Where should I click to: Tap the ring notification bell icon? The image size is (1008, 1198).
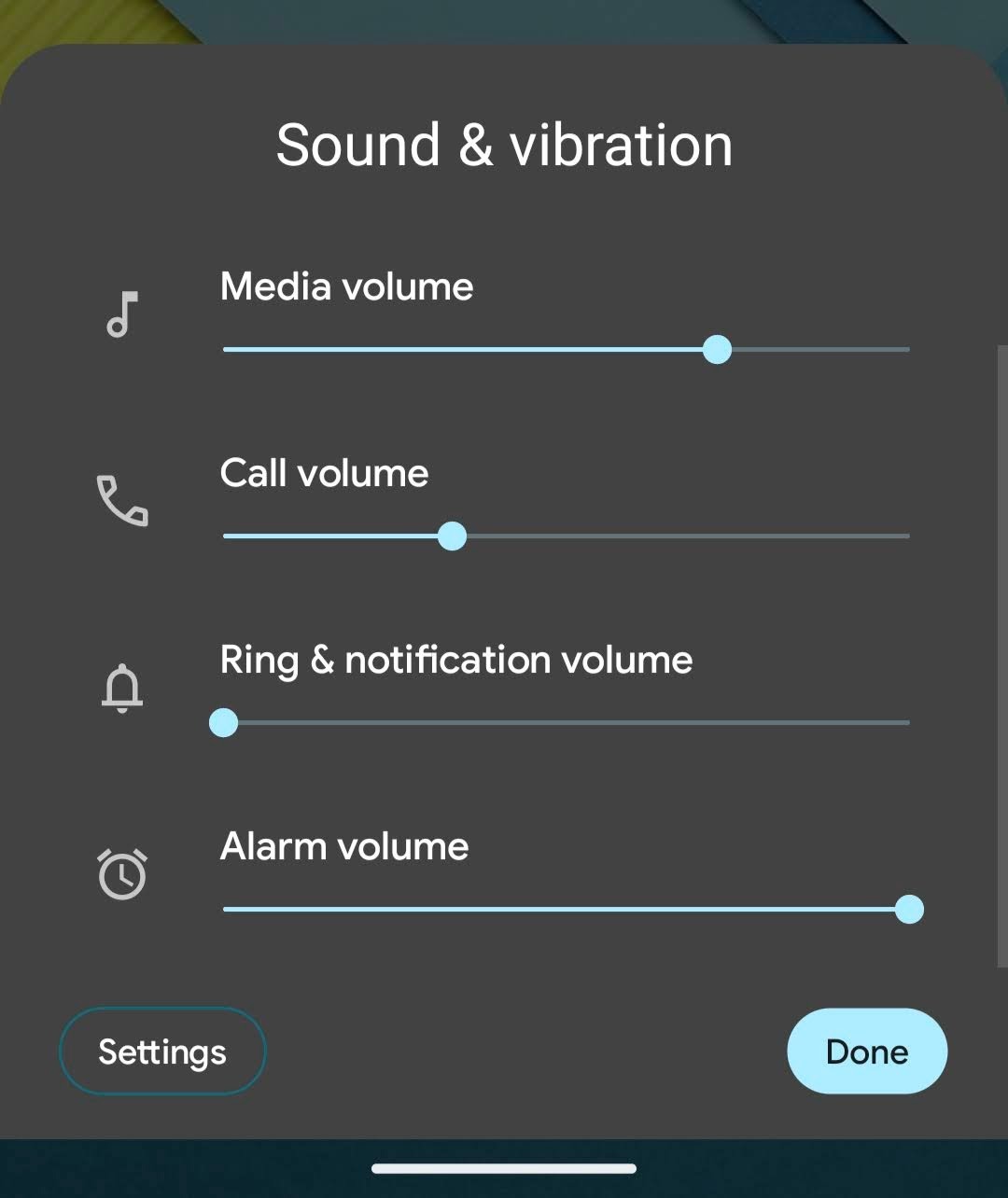pyautogui.click(x=122, y=689)
